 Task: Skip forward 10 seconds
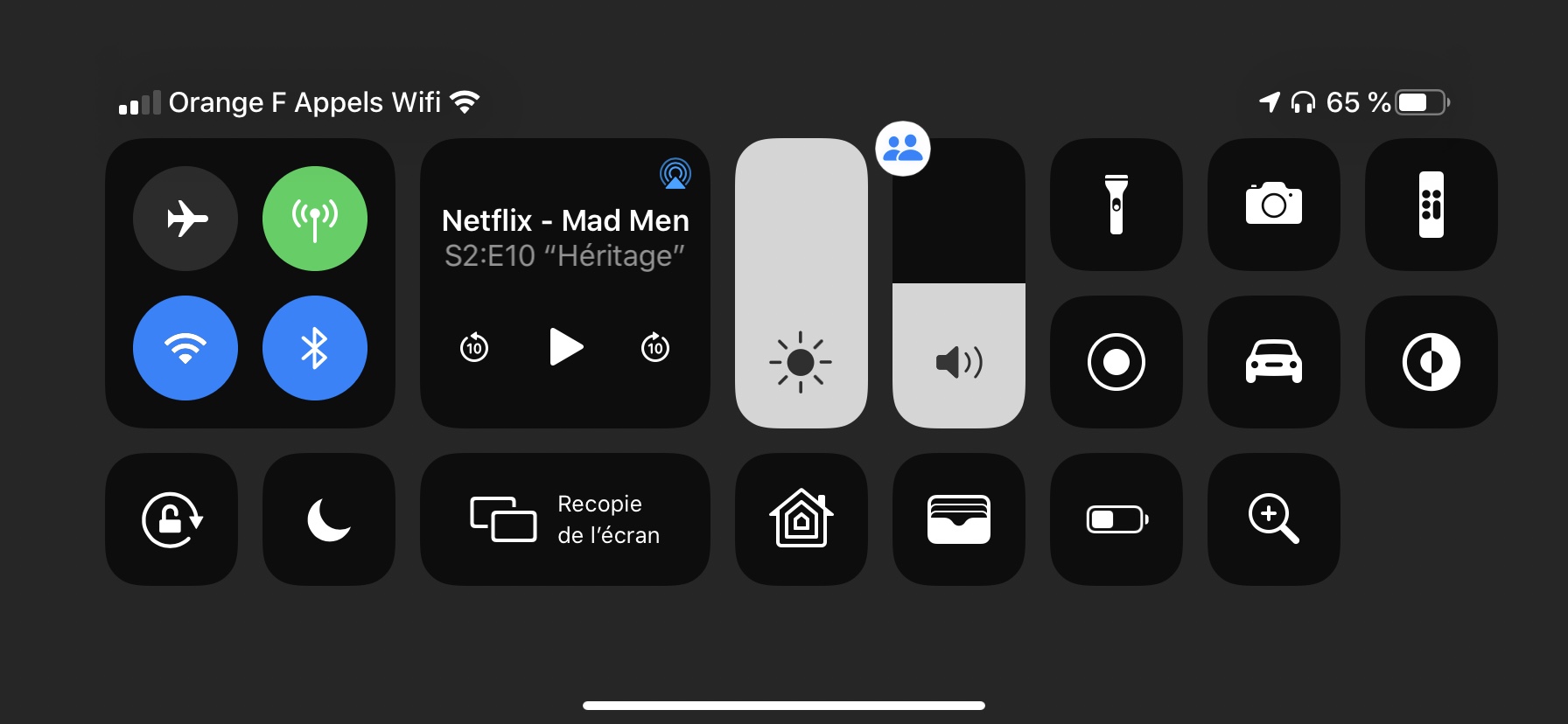[655, 347]
